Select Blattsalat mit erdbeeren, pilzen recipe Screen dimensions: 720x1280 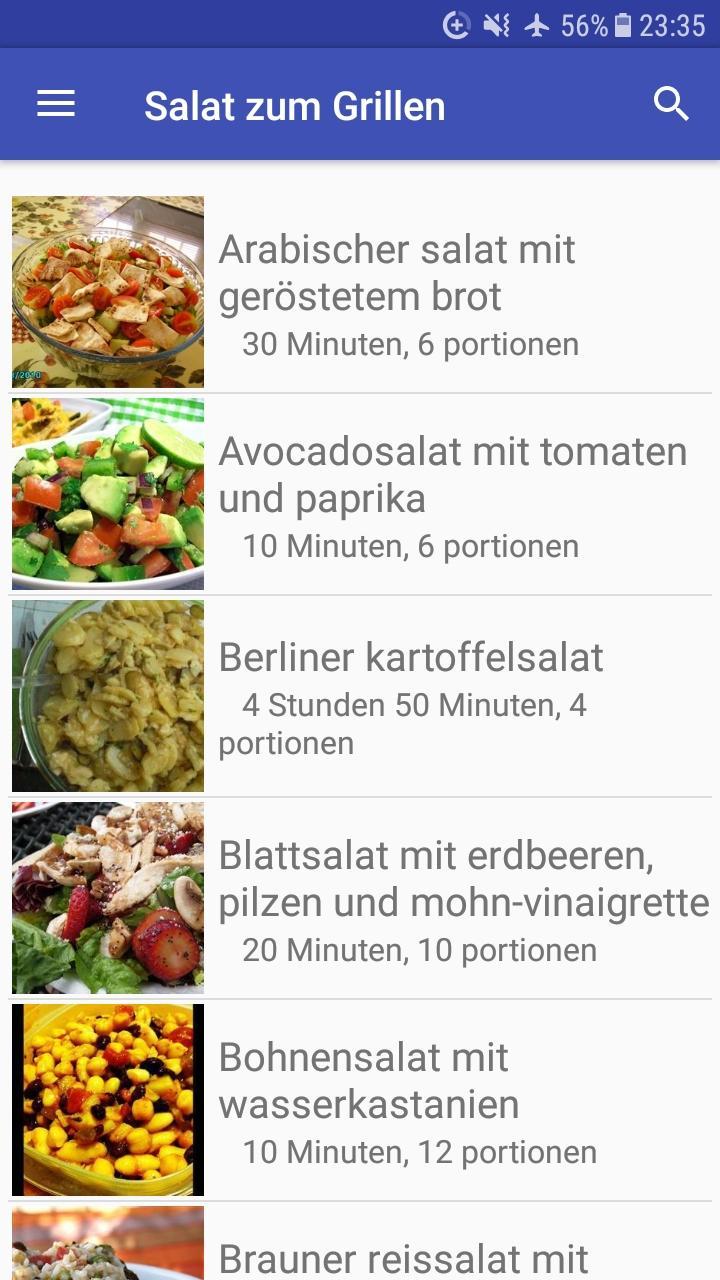360,898
